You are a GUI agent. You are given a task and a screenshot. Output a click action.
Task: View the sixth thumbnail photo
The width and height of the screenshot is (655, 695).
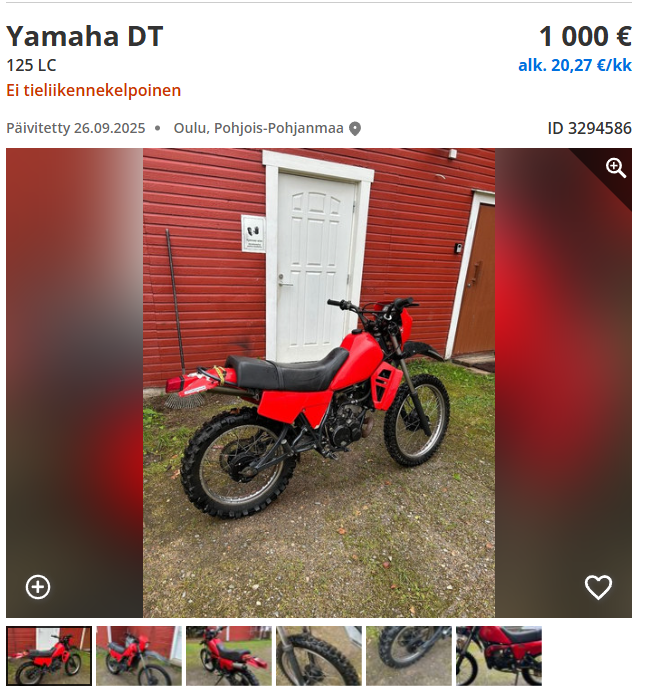click(x=499, y=656)
